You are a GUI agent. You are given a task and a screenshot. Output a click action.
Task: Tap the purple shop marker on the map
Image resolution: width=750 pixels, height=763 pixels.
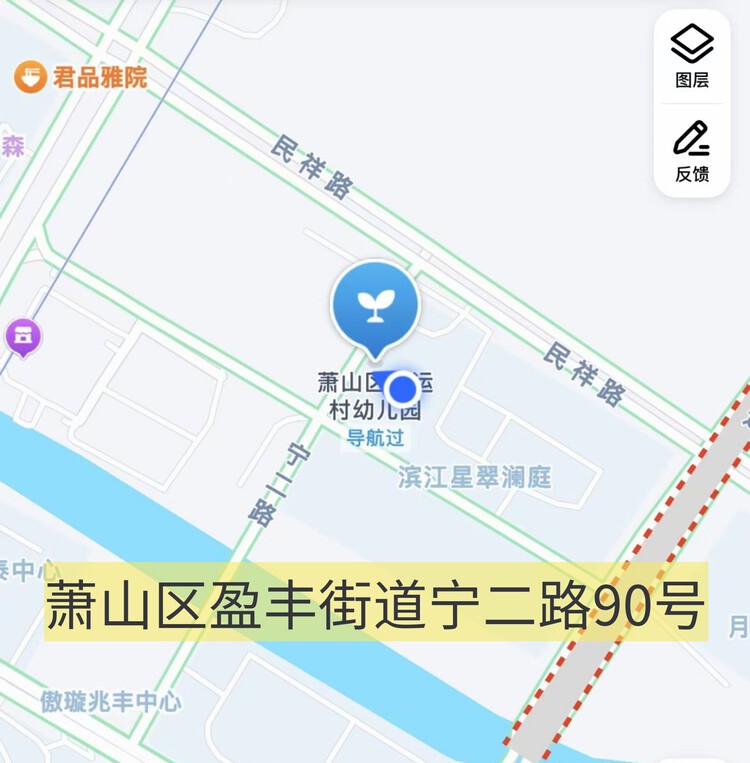[x=22, y=336]
